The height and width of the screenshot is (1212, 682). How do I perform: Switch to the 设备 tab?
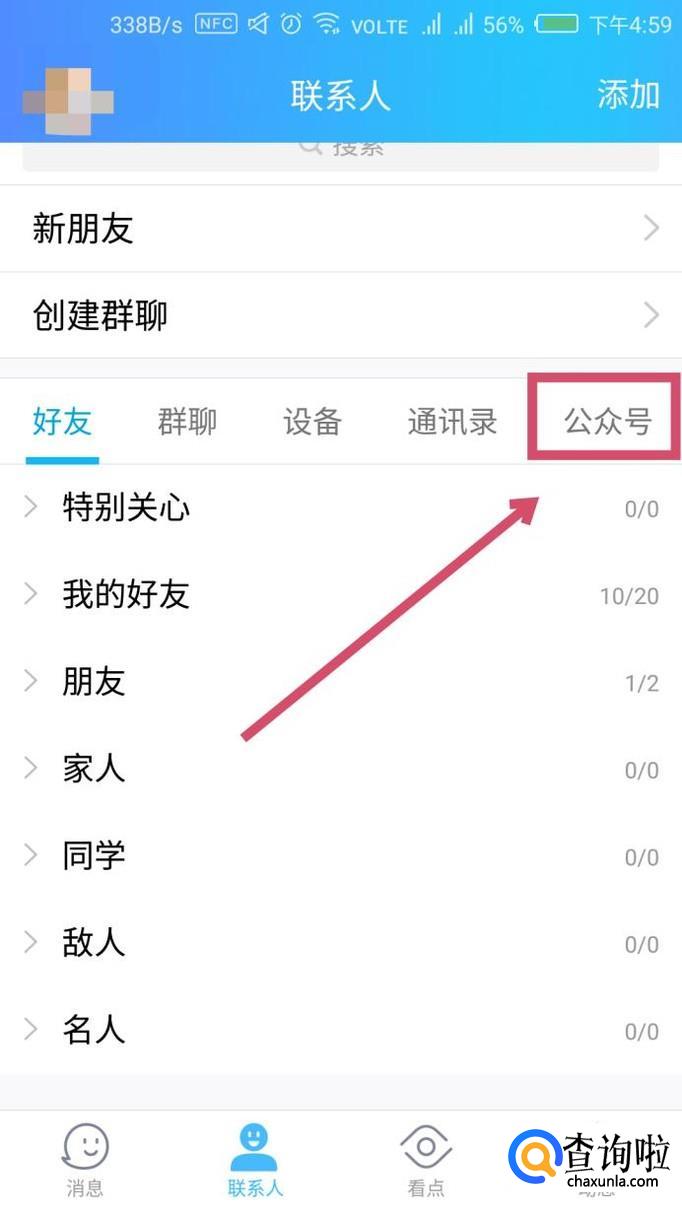click(x=312, y=421)
